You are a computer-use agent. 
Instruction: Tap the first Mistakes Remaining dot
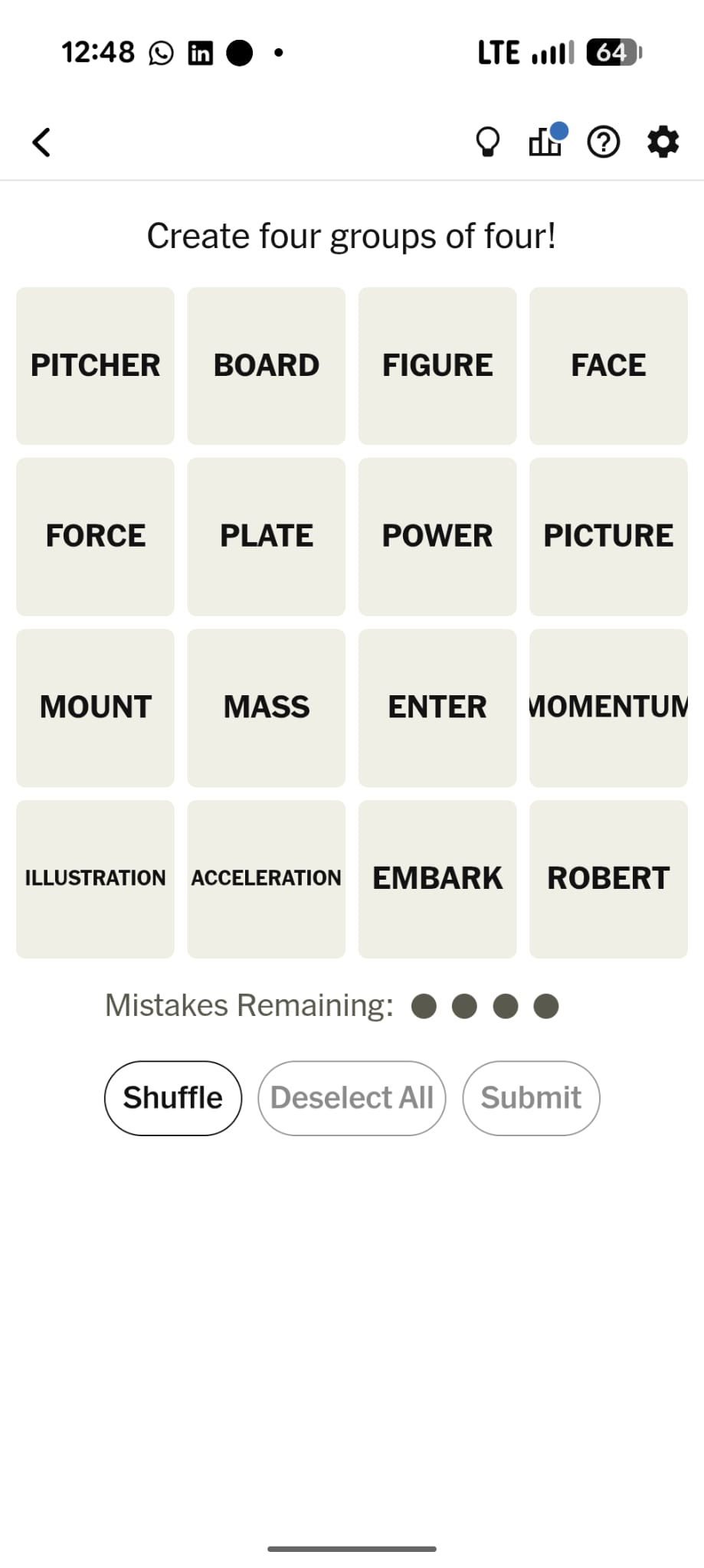pyautogui.click(x=424, y=1005)
